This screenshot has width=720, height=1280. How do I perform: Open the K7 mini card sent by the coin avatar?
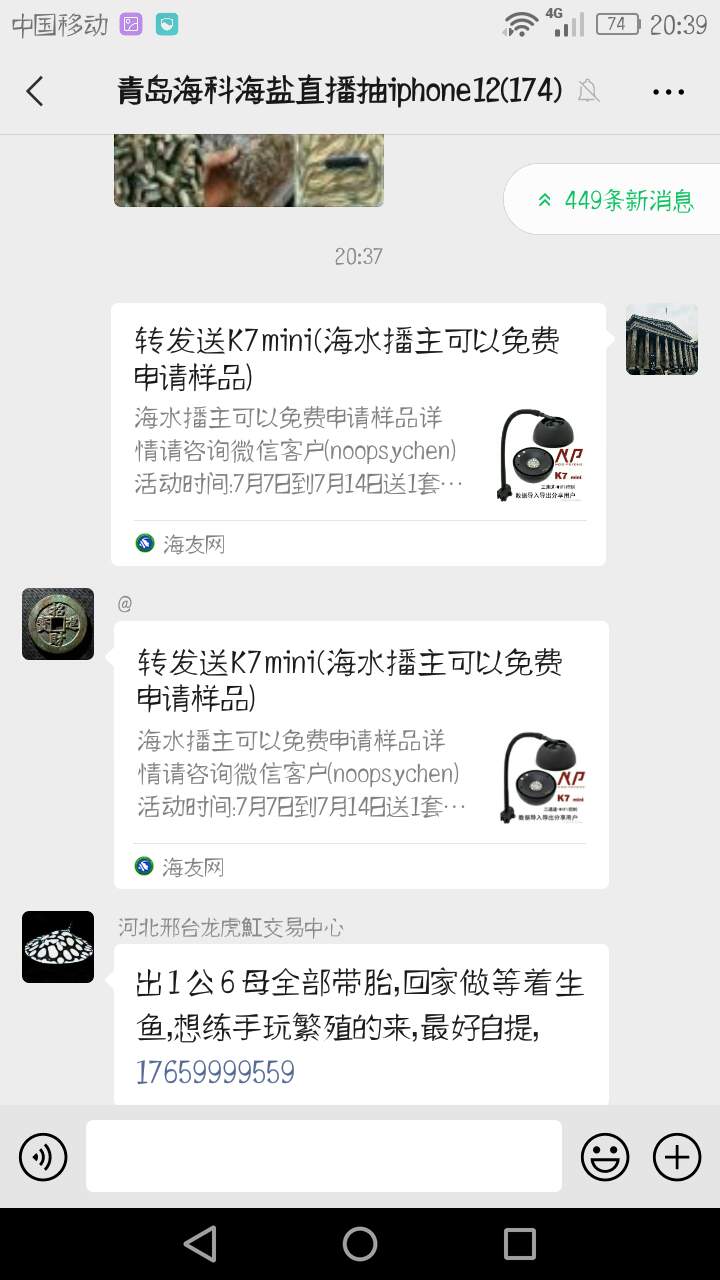pos(360,754)
